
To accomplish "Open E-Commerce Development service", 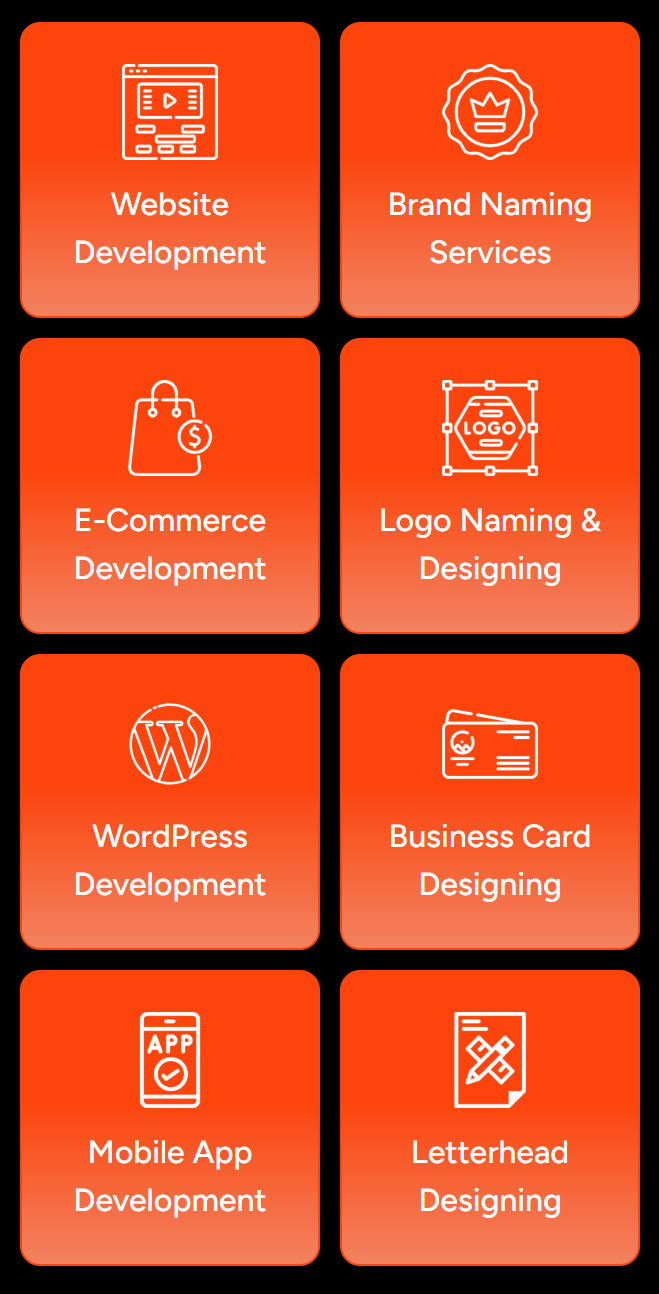I will (170, 486).
